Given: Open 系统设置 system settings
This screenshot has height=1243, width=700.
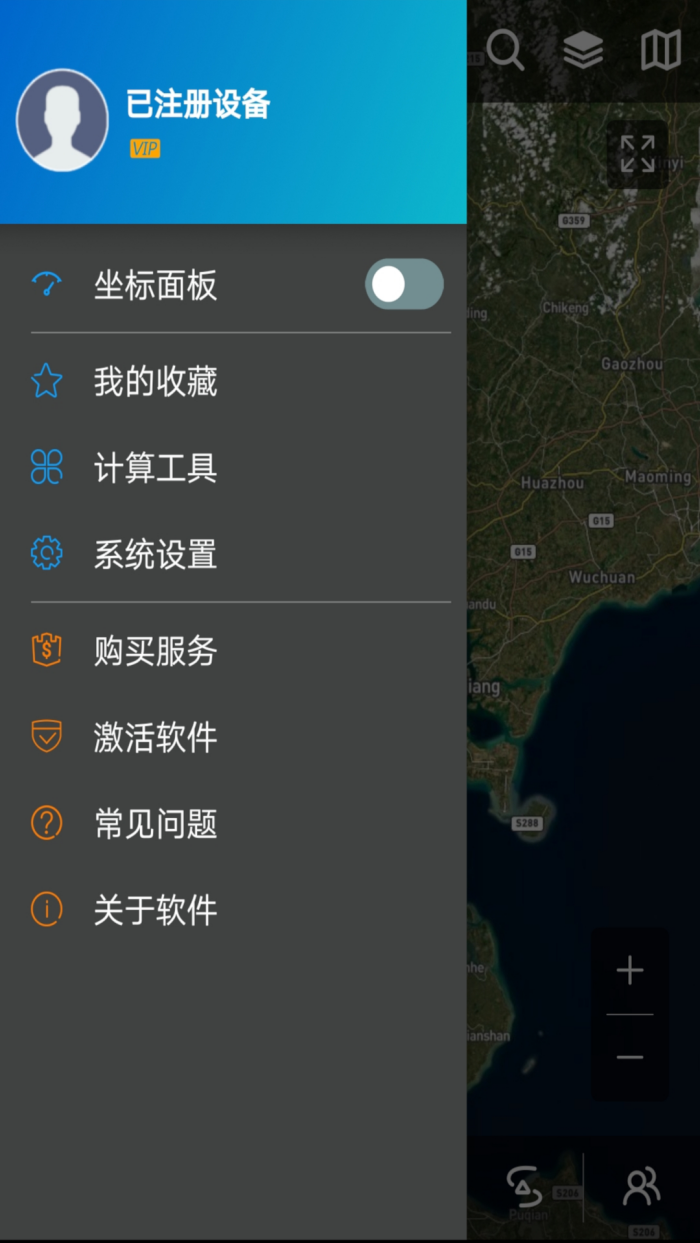Looking at the screenshot, I should [156, 554].
